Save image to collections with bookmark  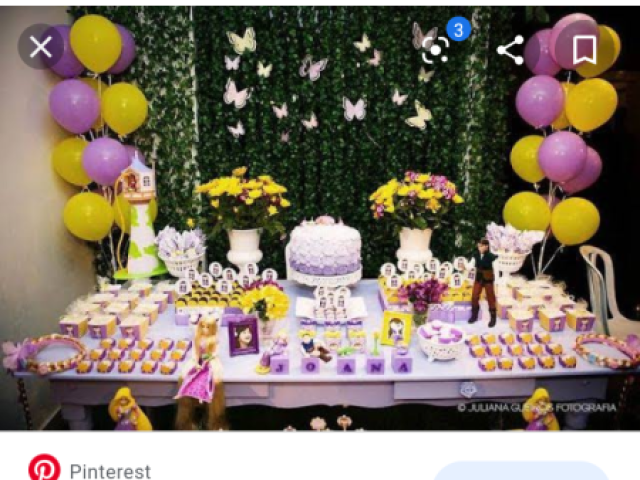(x=584, y=49)
